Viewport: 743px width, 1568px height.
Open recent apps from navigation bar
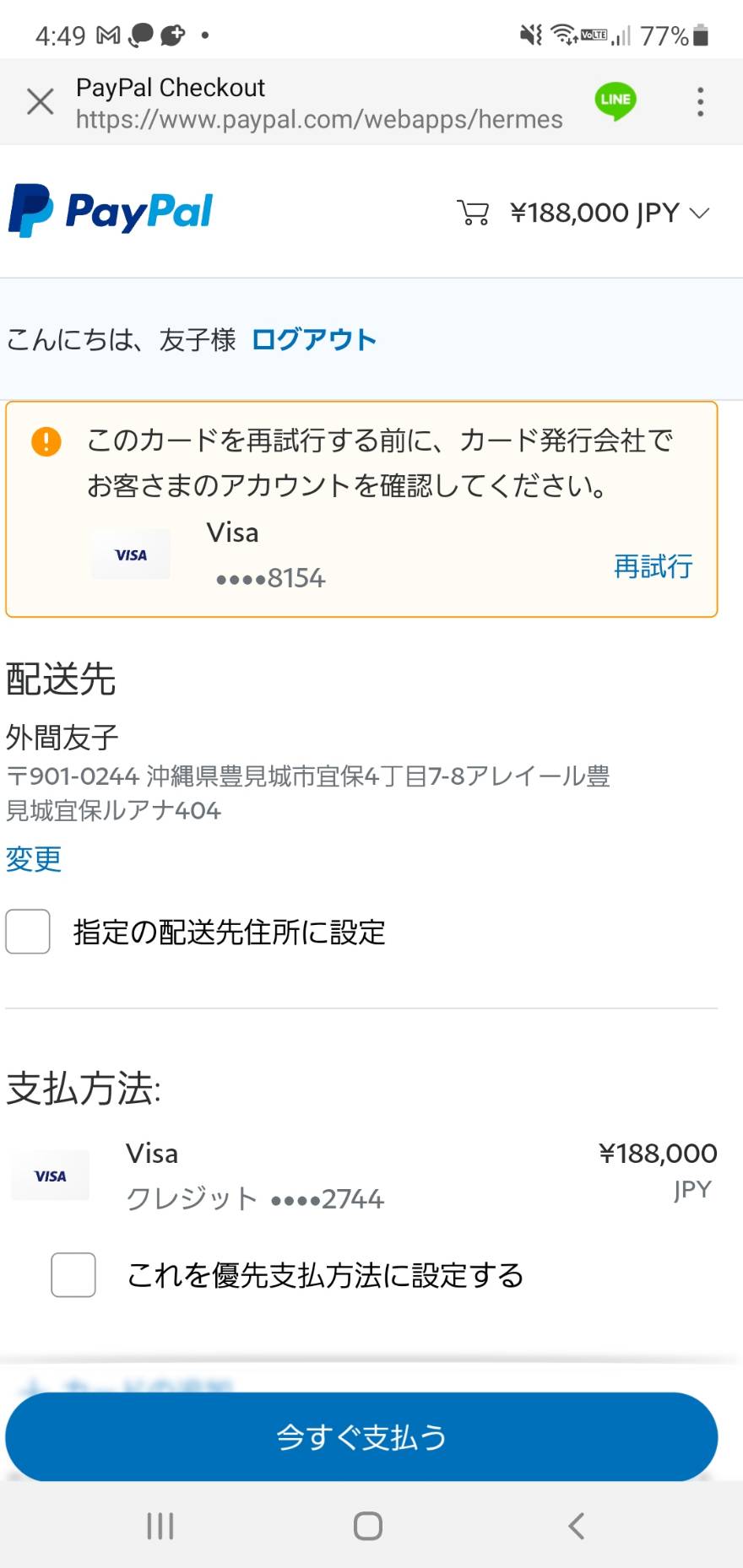click(x=160, y=1526)
